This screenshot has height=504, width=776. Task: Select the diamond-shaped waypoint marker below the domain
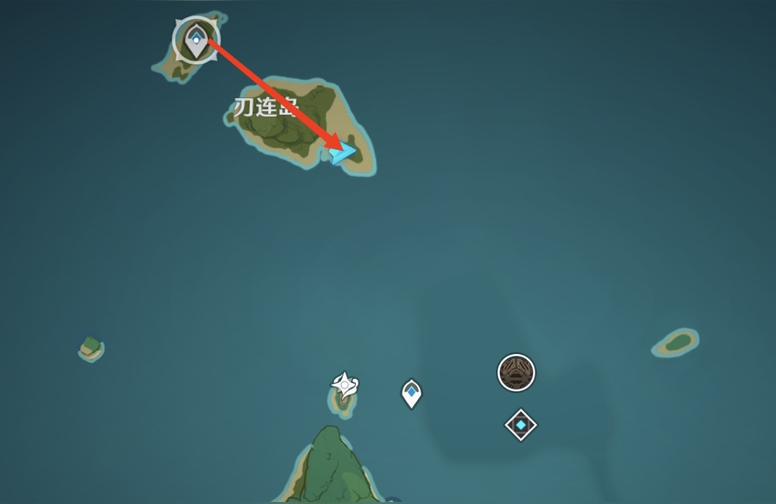[520, 425]
